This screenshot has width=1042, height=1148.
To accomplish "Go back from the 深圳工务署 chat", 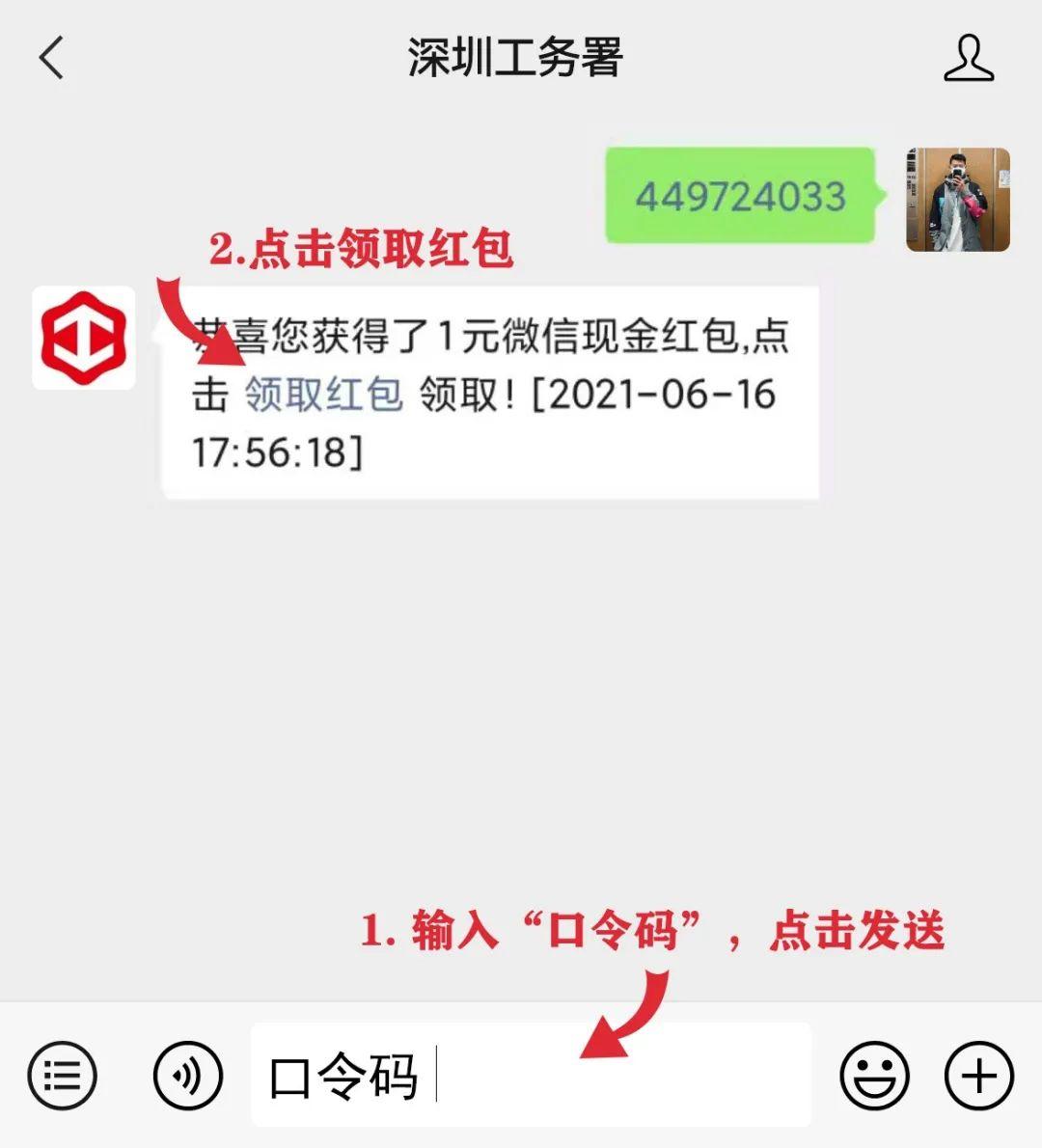I will click(x=52, y=58).
